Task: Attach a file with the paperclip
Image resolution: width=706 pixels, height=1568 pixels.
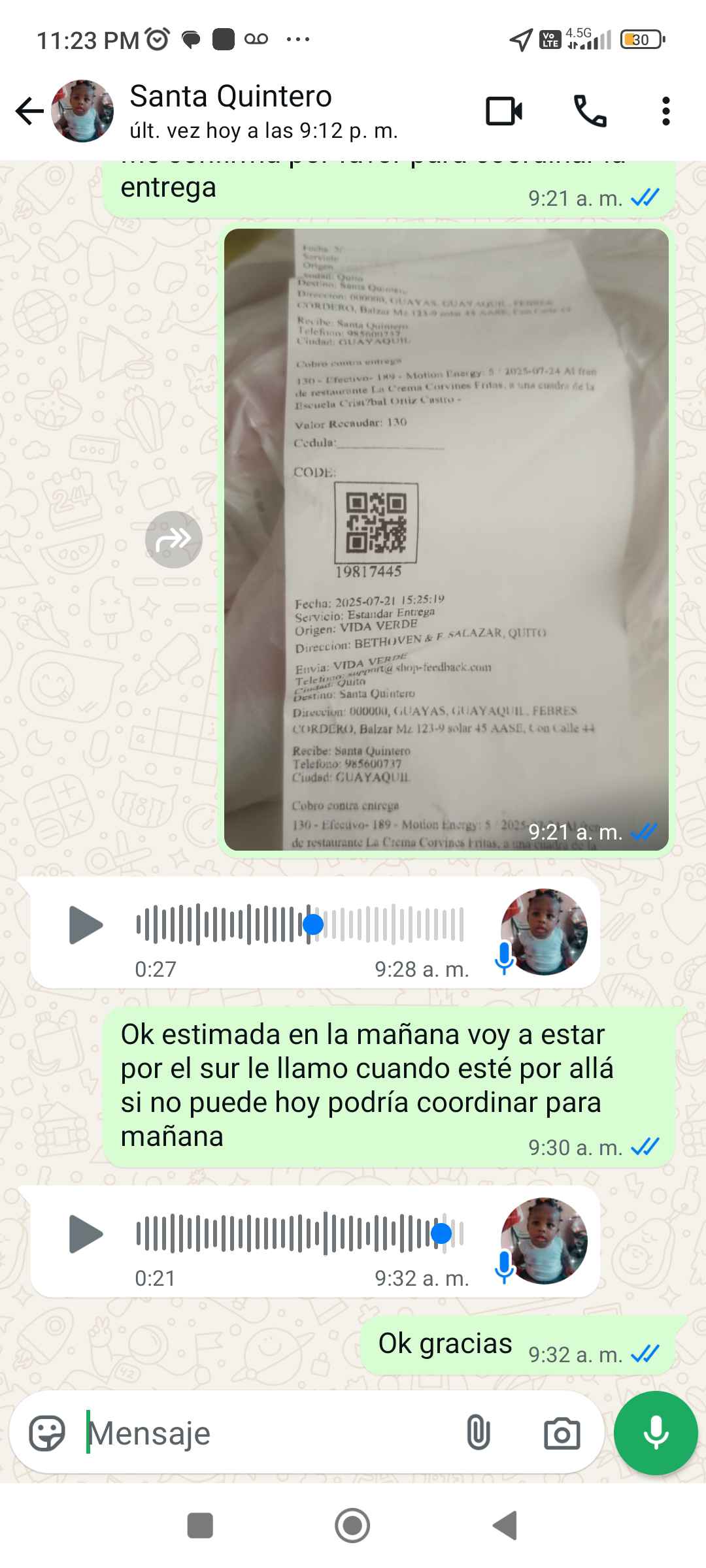Action: click(x=478, y=1433)
